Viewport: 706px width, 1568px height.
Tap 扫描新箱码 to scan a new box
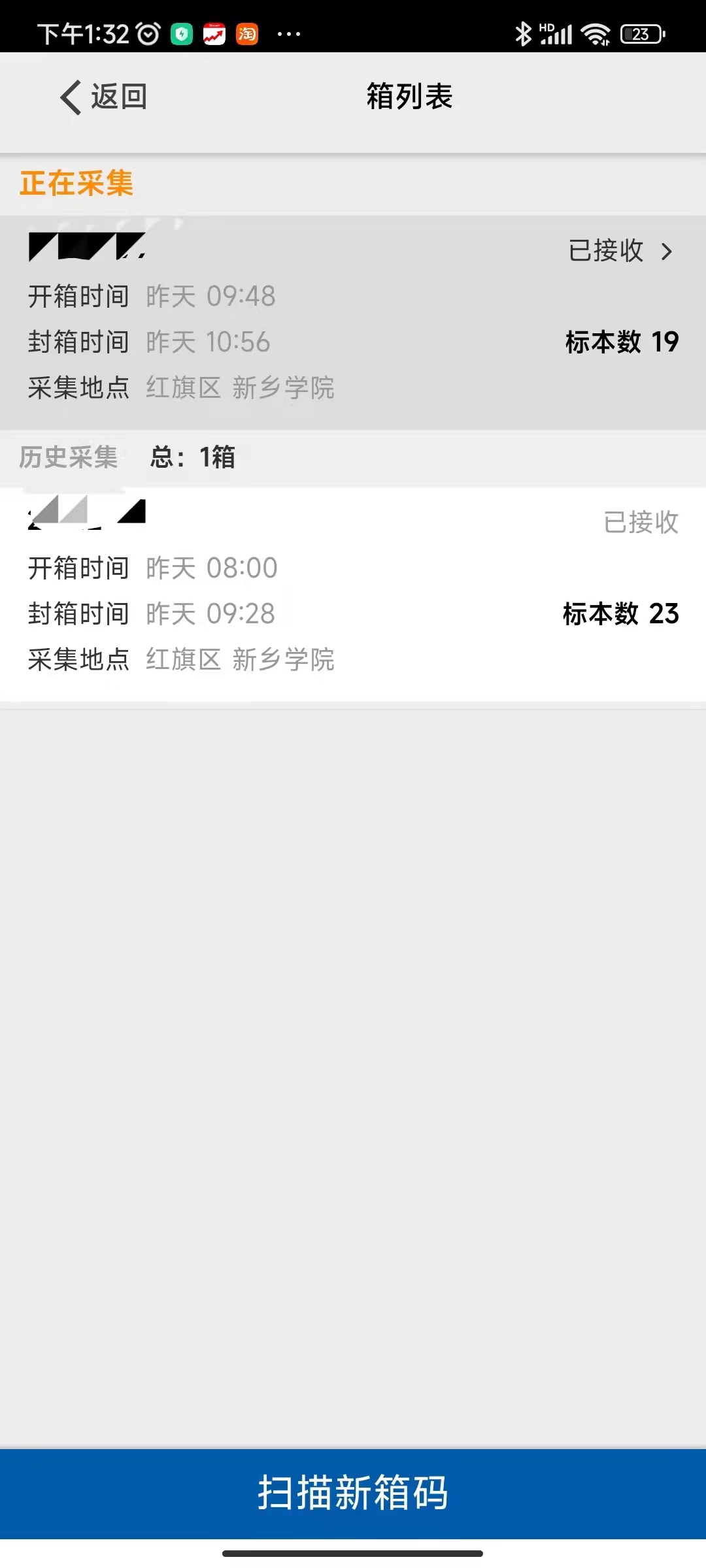353,1494
